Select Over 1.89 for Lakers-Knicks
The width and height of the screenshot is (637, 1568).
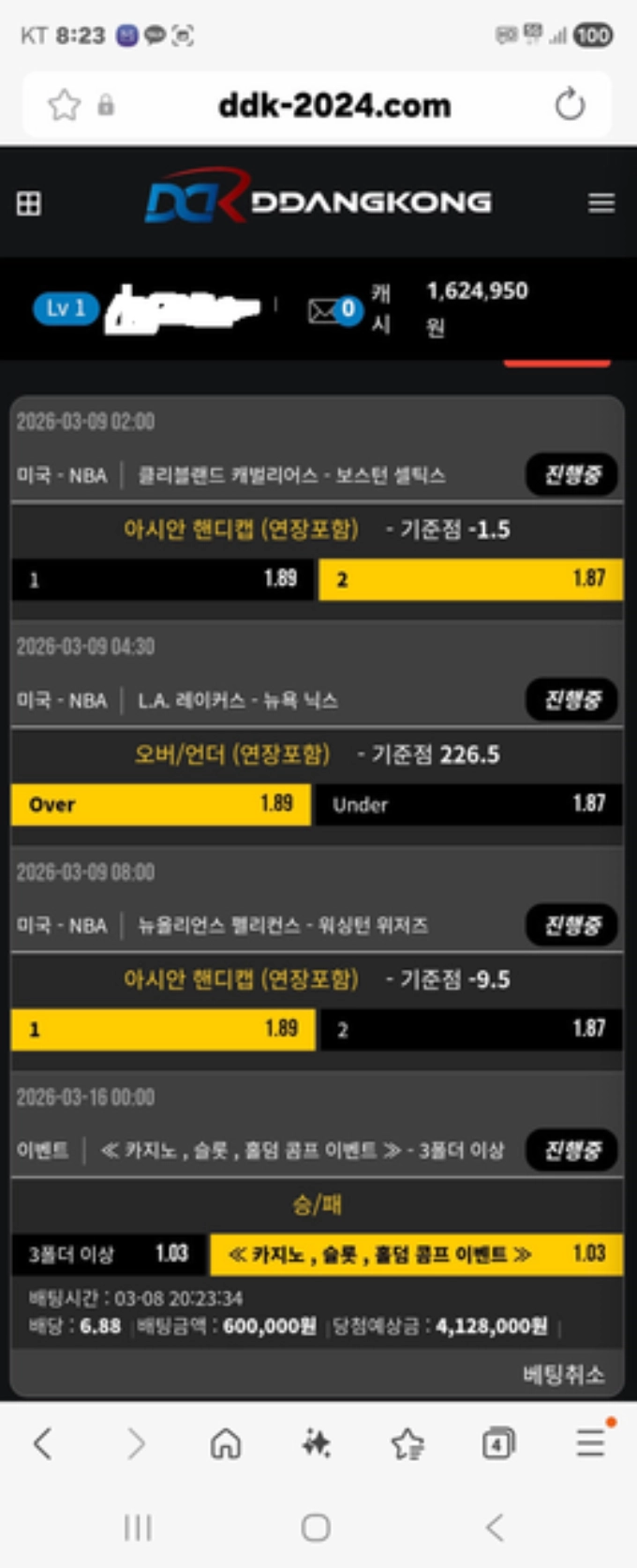(x=161, y=804)
